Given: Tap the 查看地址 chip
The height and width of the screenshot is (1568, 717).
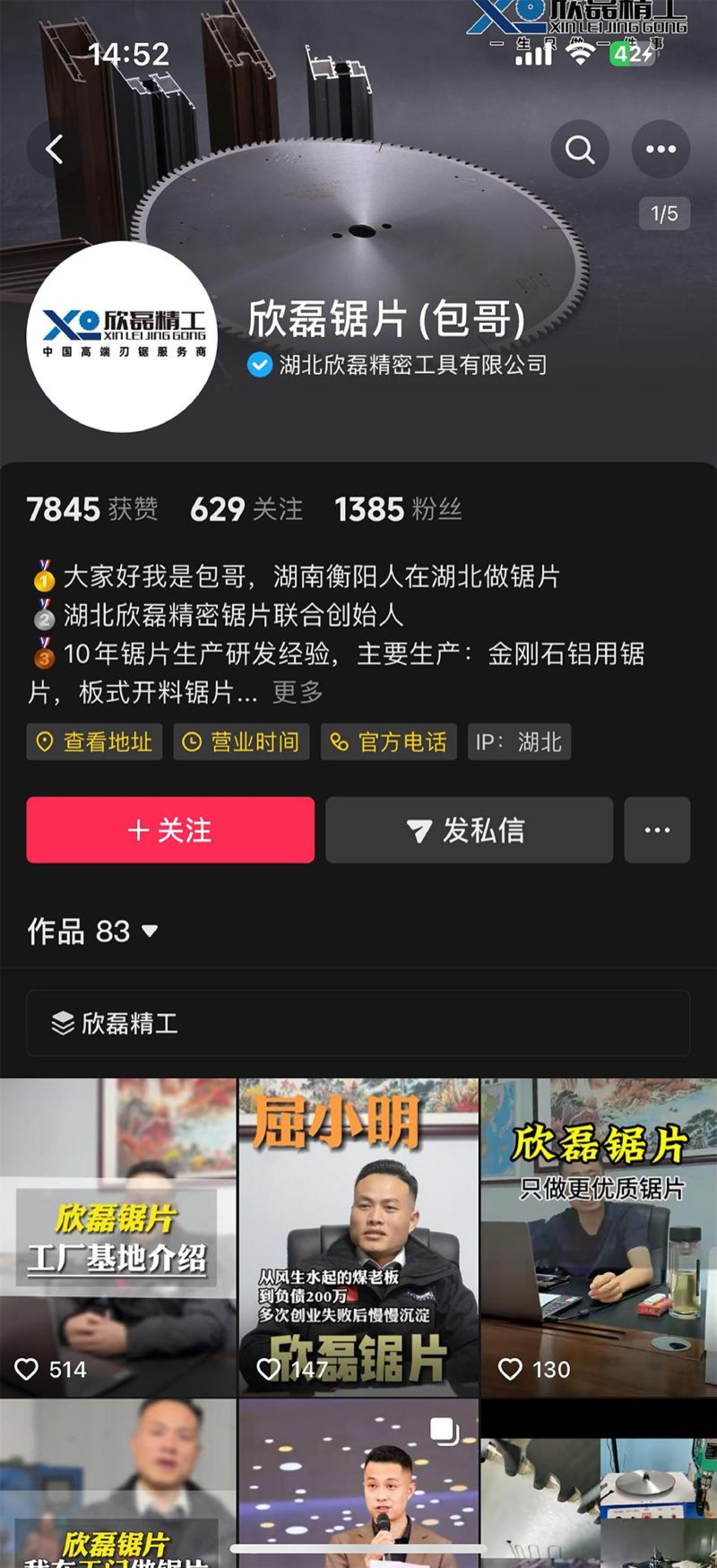Looking at the screenshot, I should tap(94, 742).
